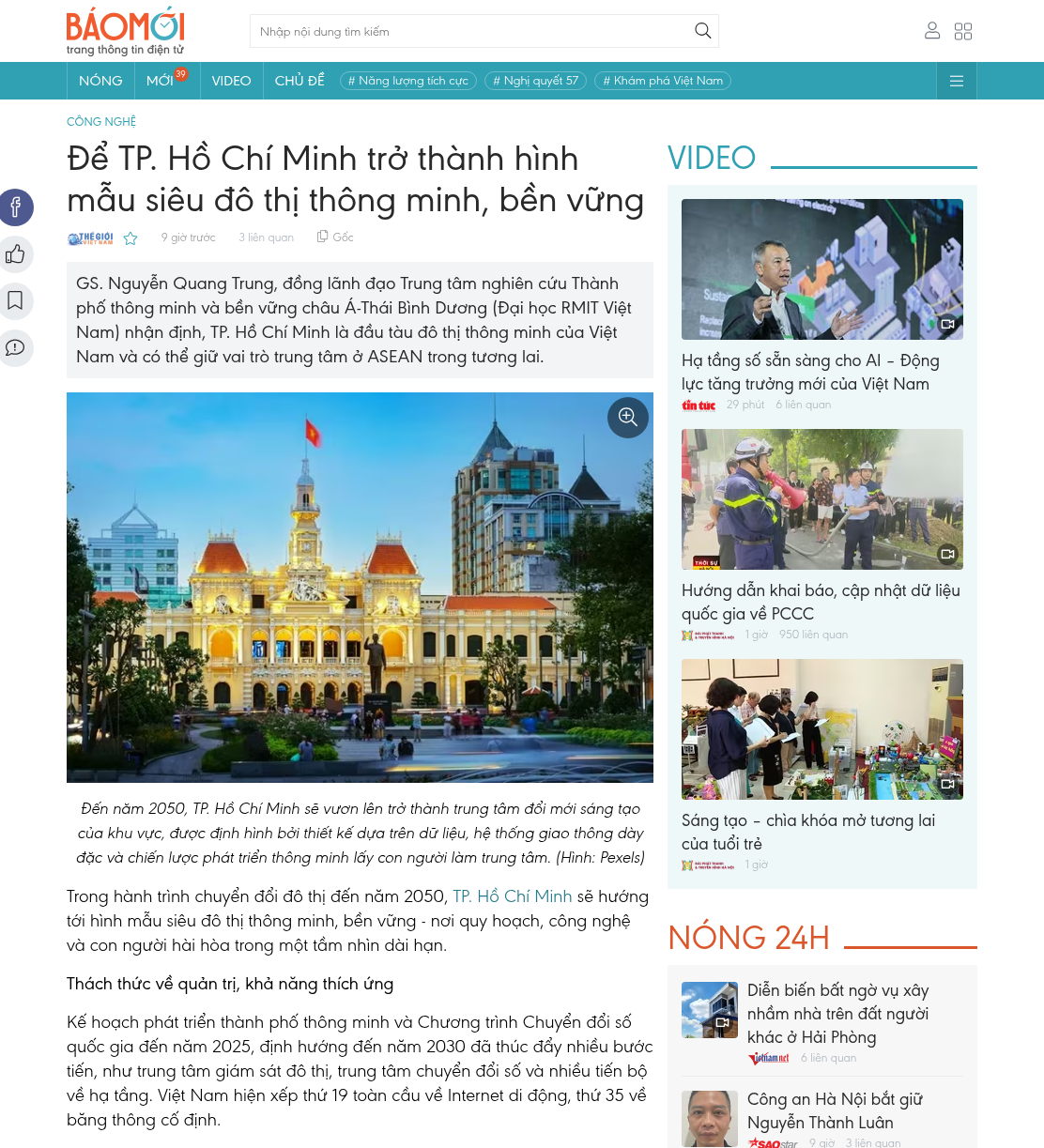Open the user account icon
The image size is (1044, 1148).
pyautogui.click(x=932, y=31)
